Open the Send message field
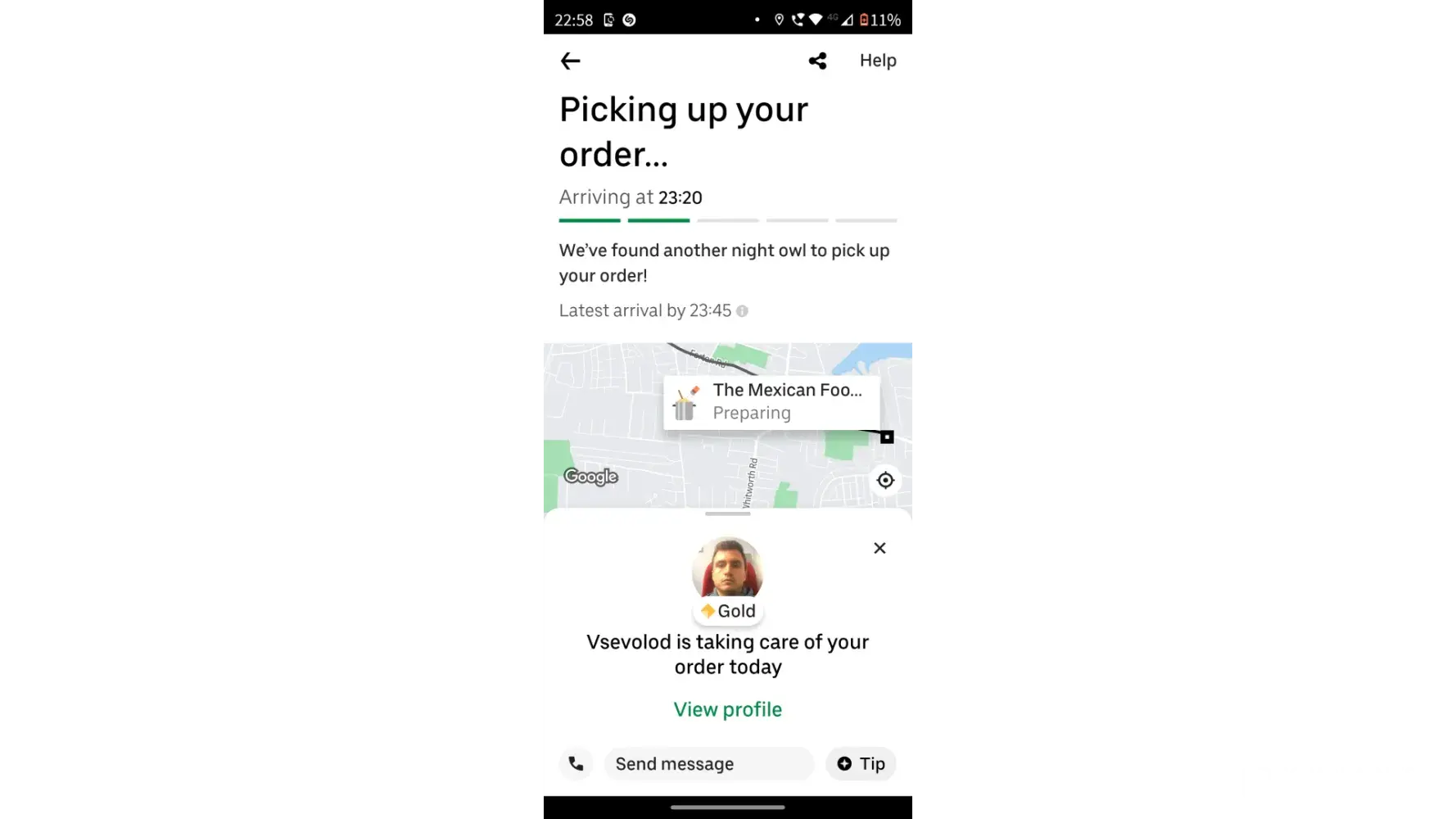The width and height of the screenshot is (1456, 819). click(708, 763)
